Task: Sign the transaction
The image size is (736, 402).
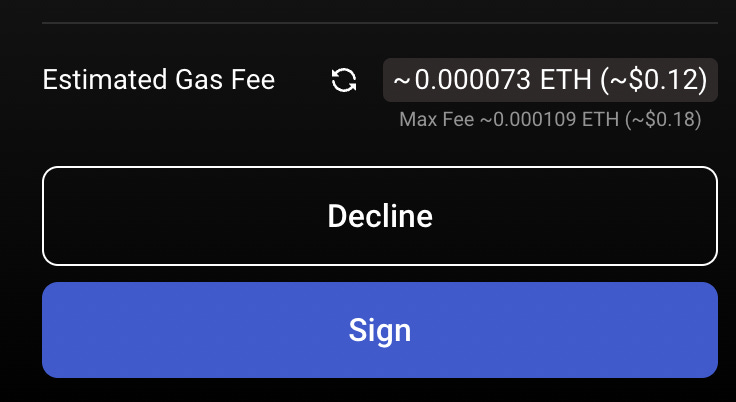Action: pos(380,330)
